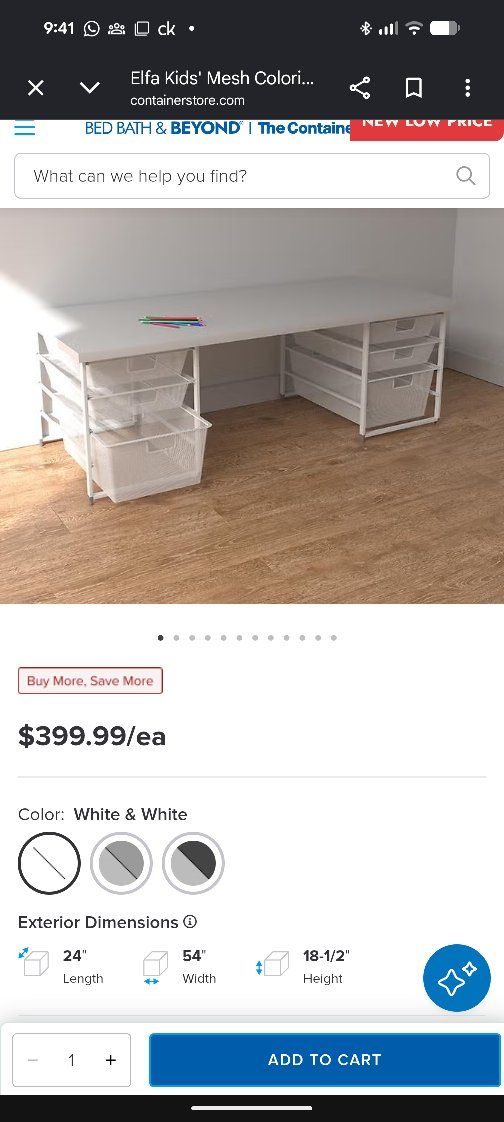This screenshot has height=1122, width=504.
Task: Tap the 'What can we help you find?' search box
Action: pyautogui.click(x=252, y=176)
